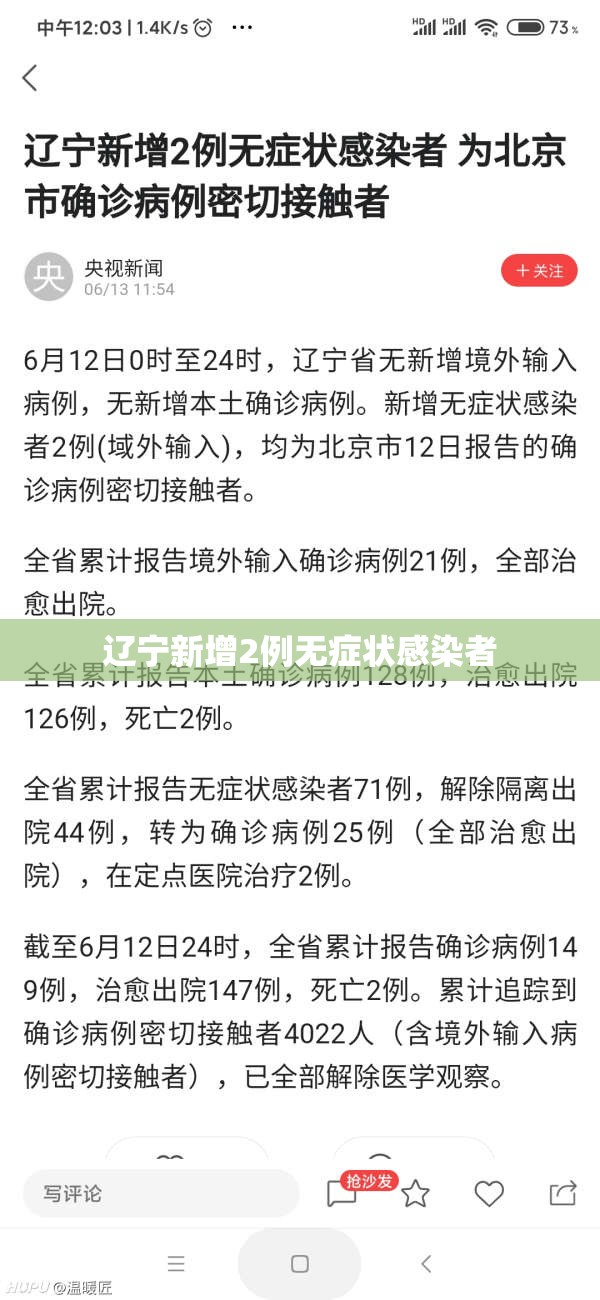Favorite this article with the star icon

pyautogui.click(x=416, y=1193)
